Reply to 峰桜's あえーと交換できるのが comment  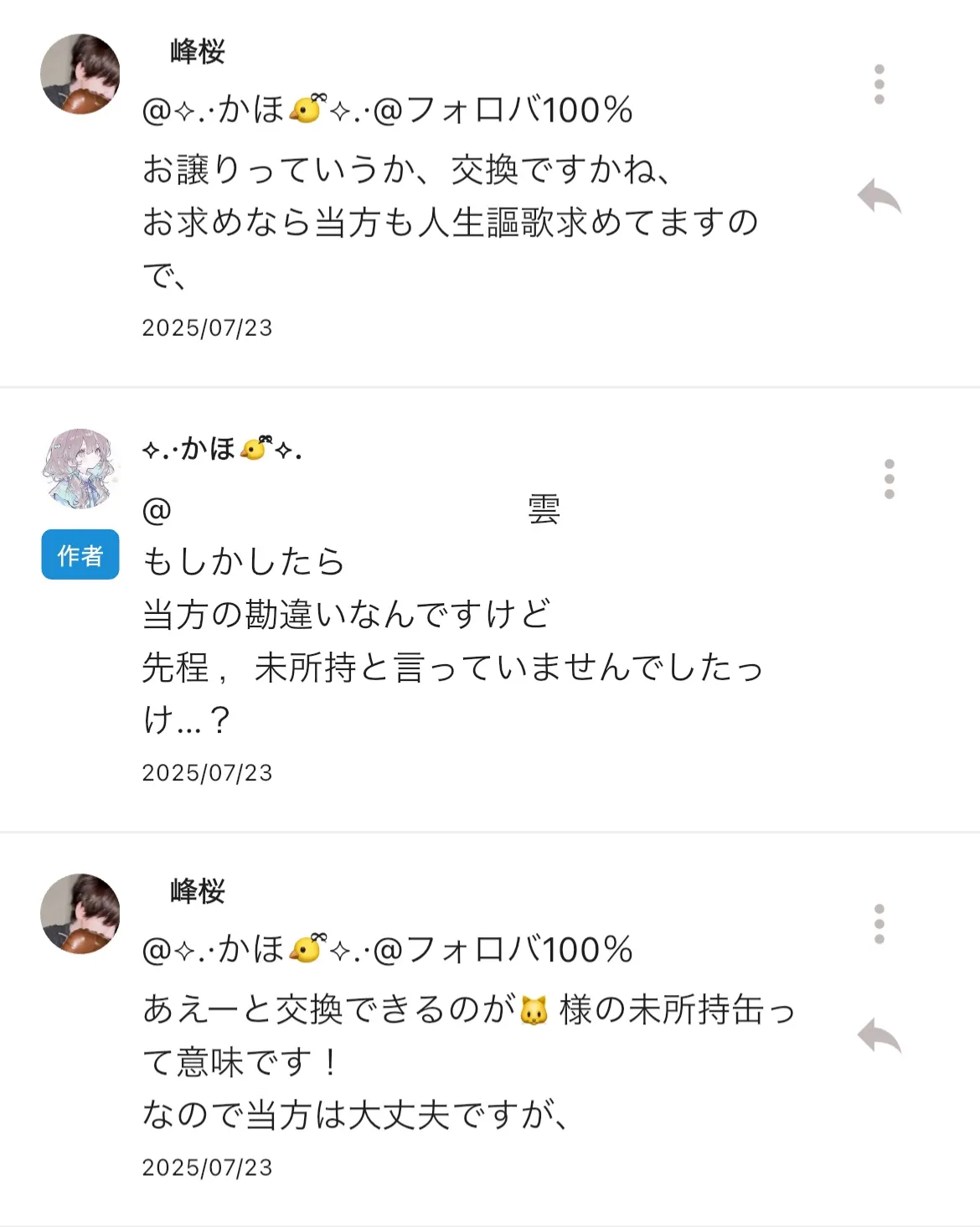pos(879,1037)
